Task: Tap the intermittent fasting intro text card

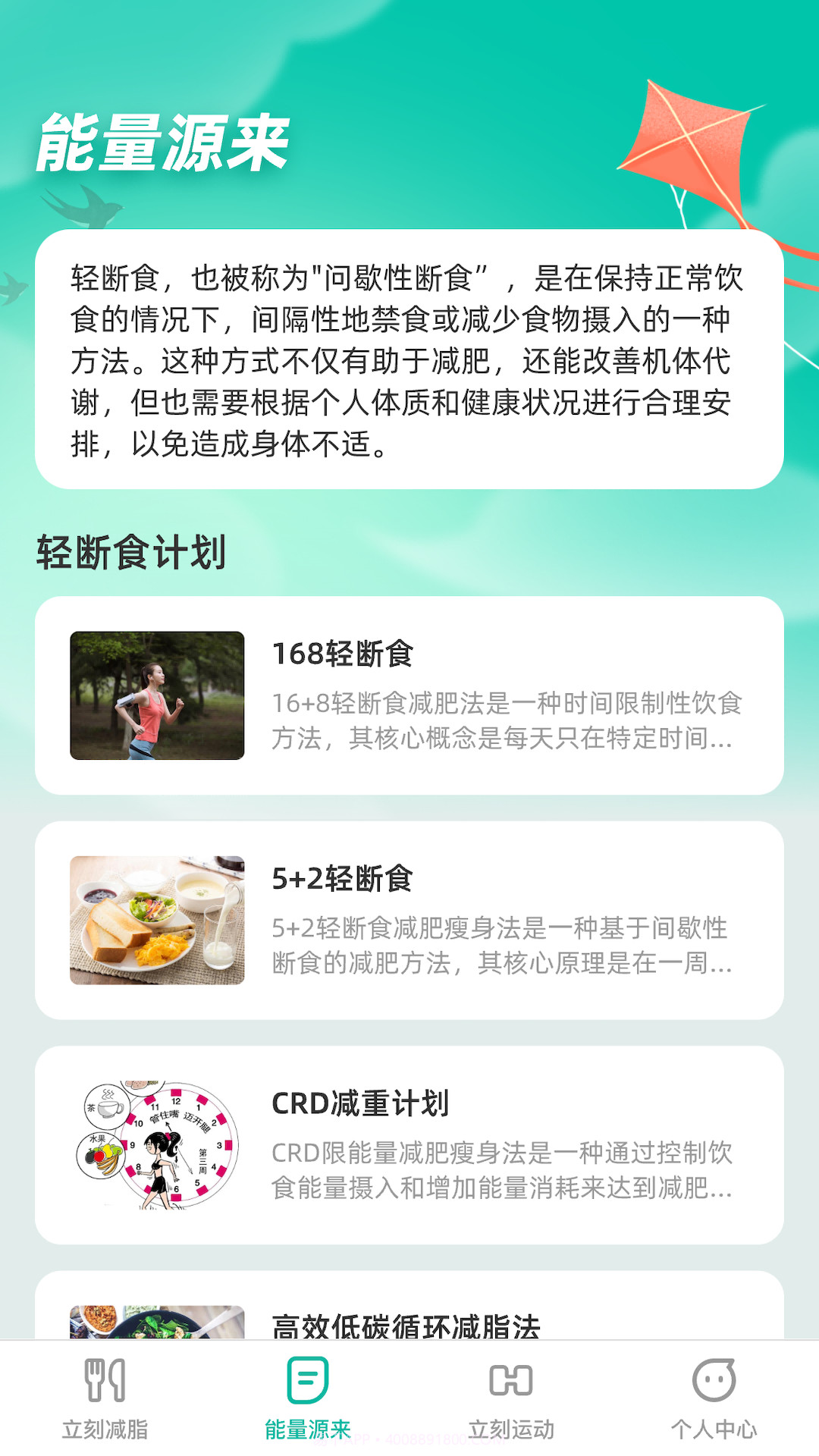Action: click(409, 356)
